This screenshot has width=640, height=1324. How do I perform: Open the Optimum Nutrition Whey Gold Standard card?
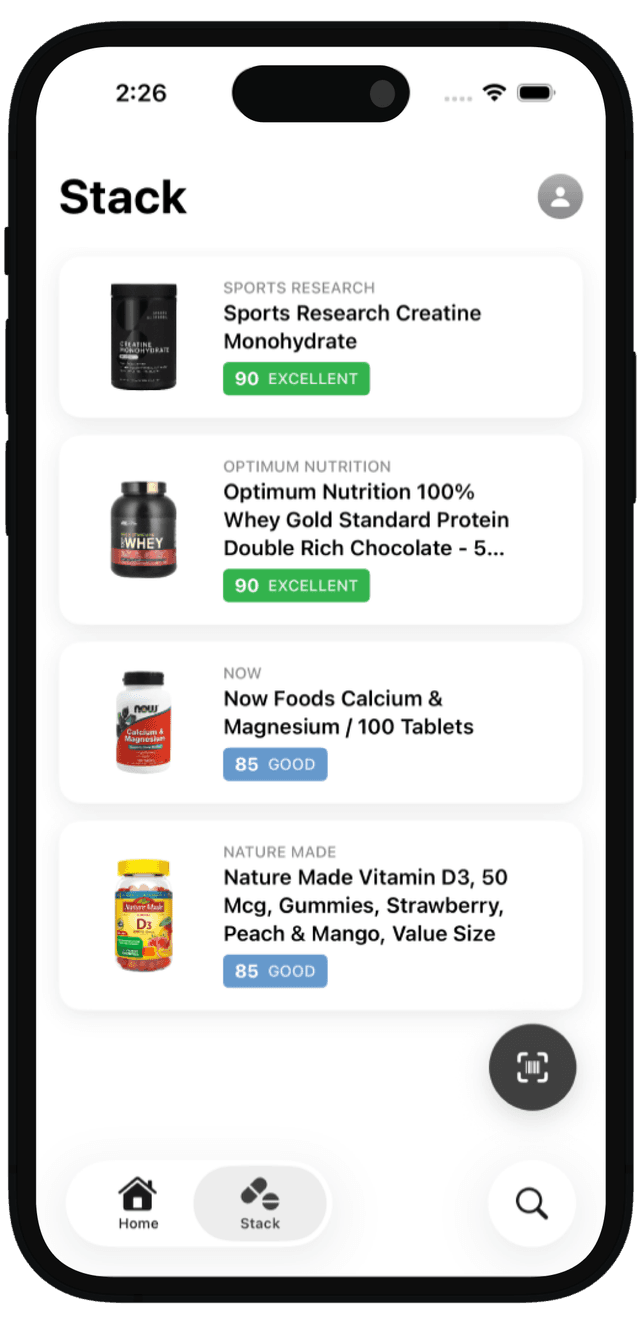point(321,530)
